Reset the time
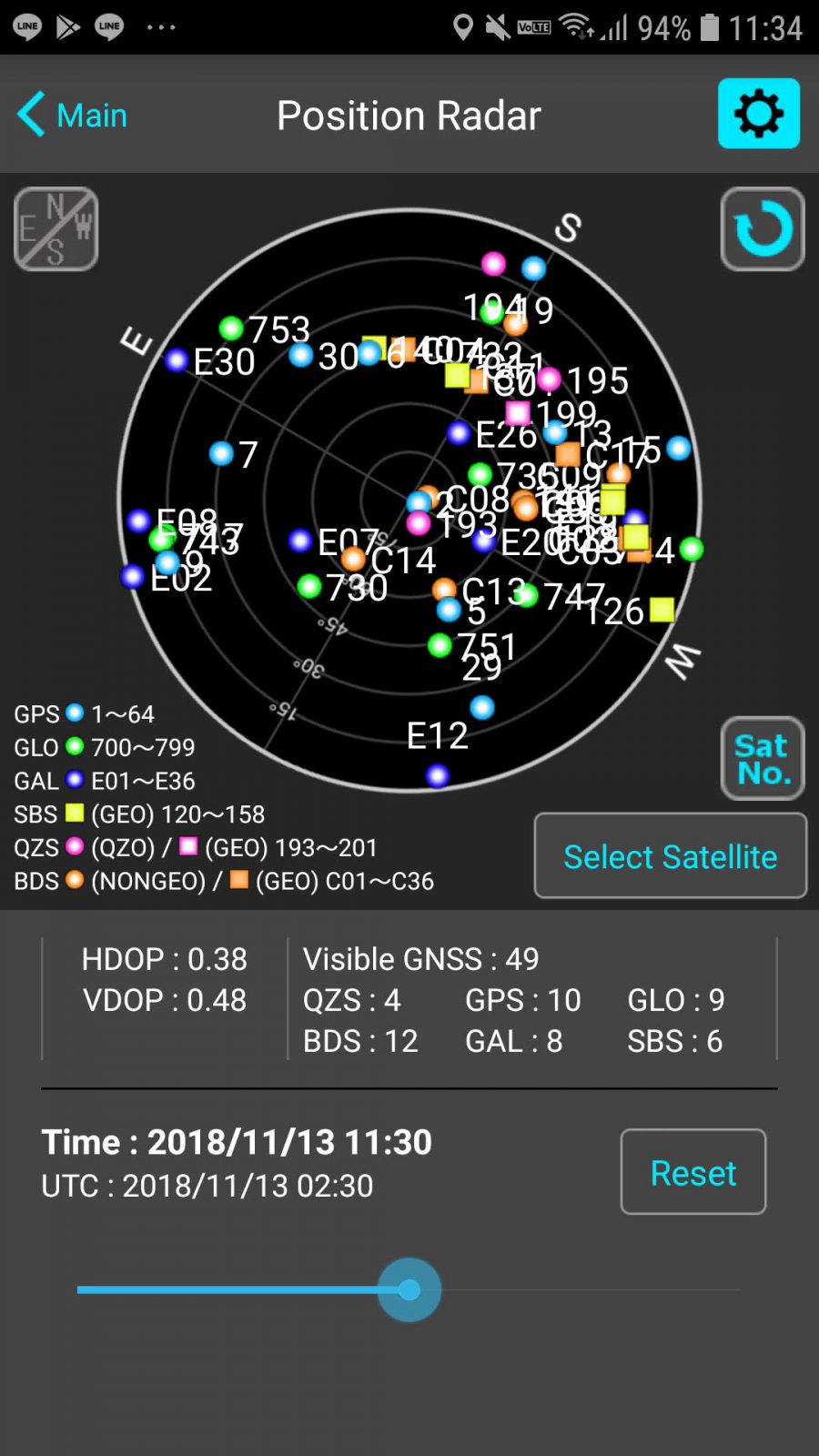Screen dimensions: 819x1456 coord(693,1172)
